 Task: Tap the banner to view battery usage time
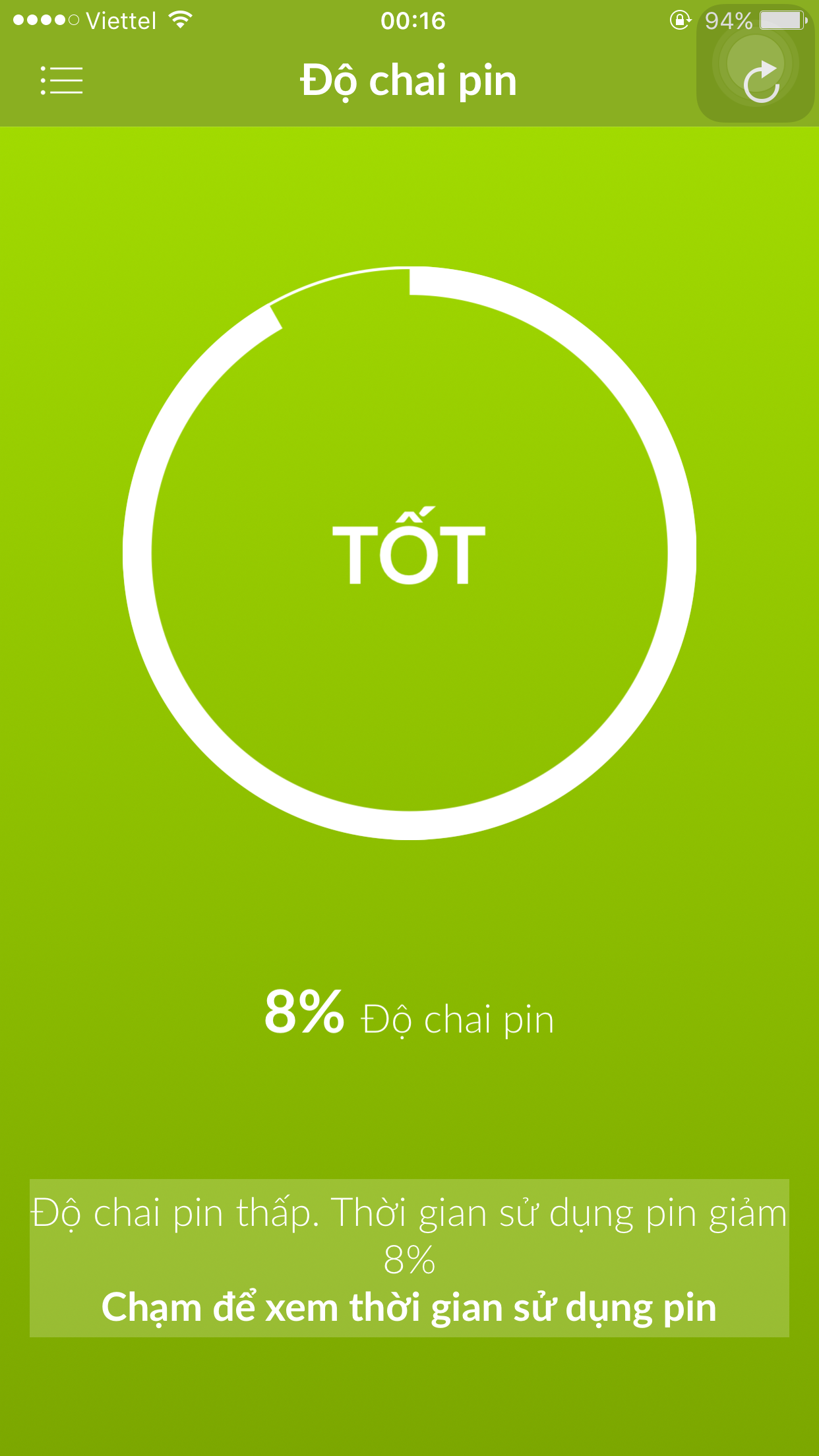pos(409,1258)
